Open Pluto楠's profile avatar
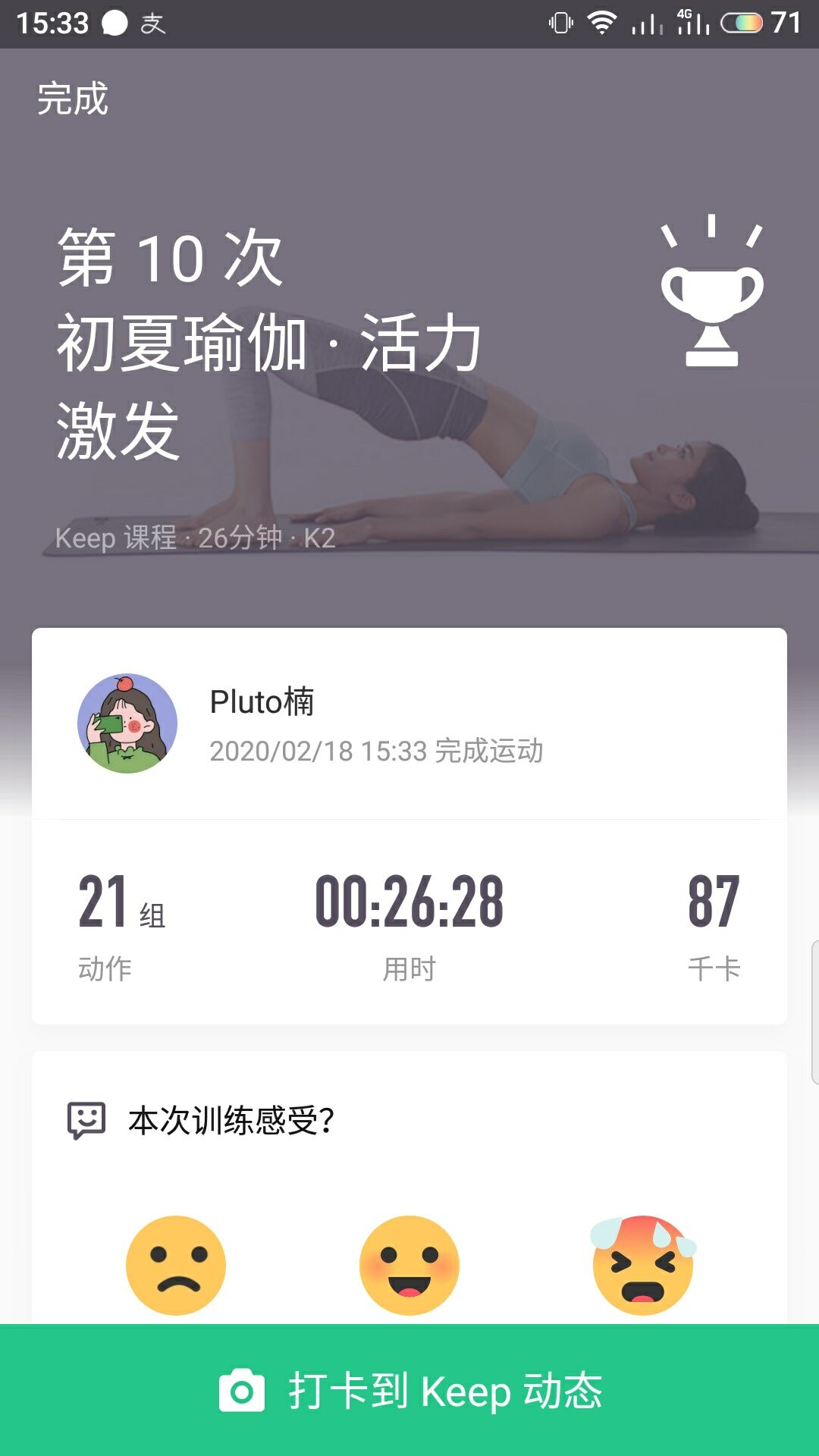The width and height of the screenshot is (819, 1456). 127,724
